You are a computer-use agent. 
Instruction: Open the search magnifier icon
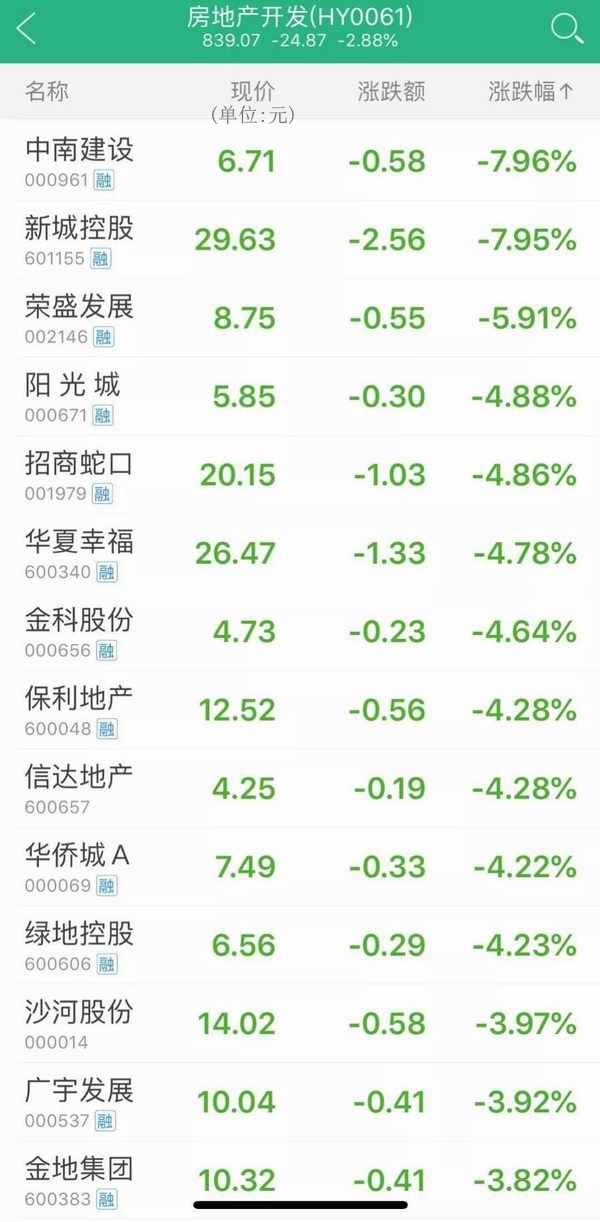(567, 29)
